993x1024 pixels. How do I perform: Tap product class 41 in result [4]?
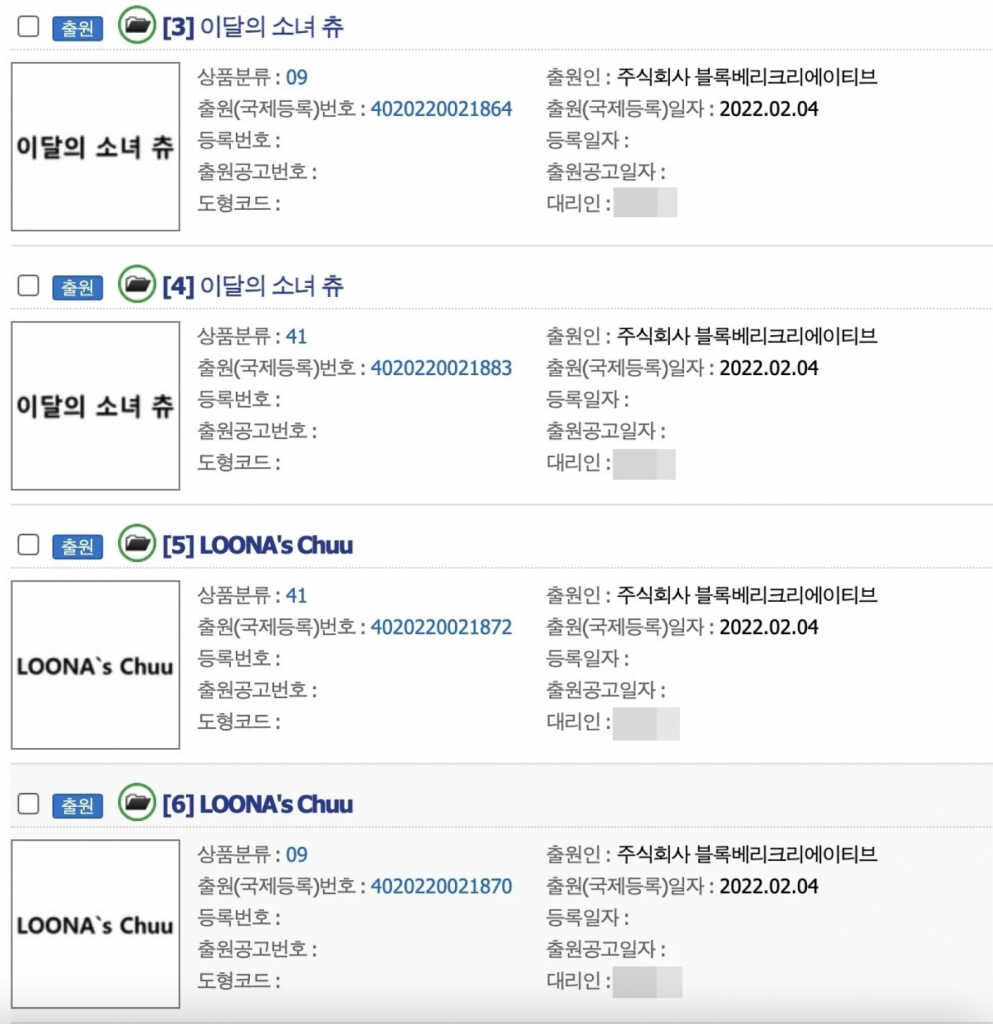point(297,336)
